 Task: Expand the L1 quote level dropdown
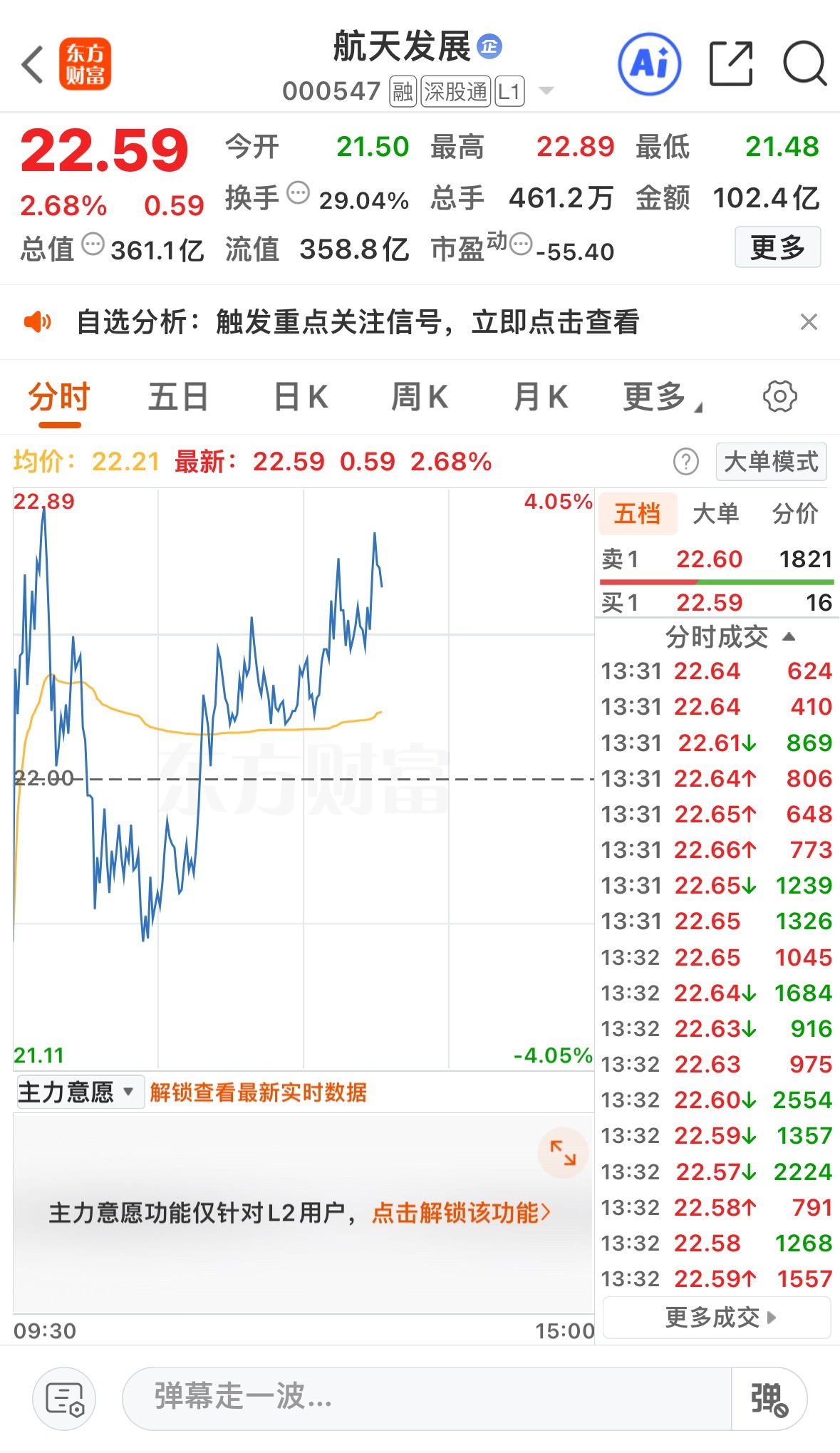tap(546, 91)
